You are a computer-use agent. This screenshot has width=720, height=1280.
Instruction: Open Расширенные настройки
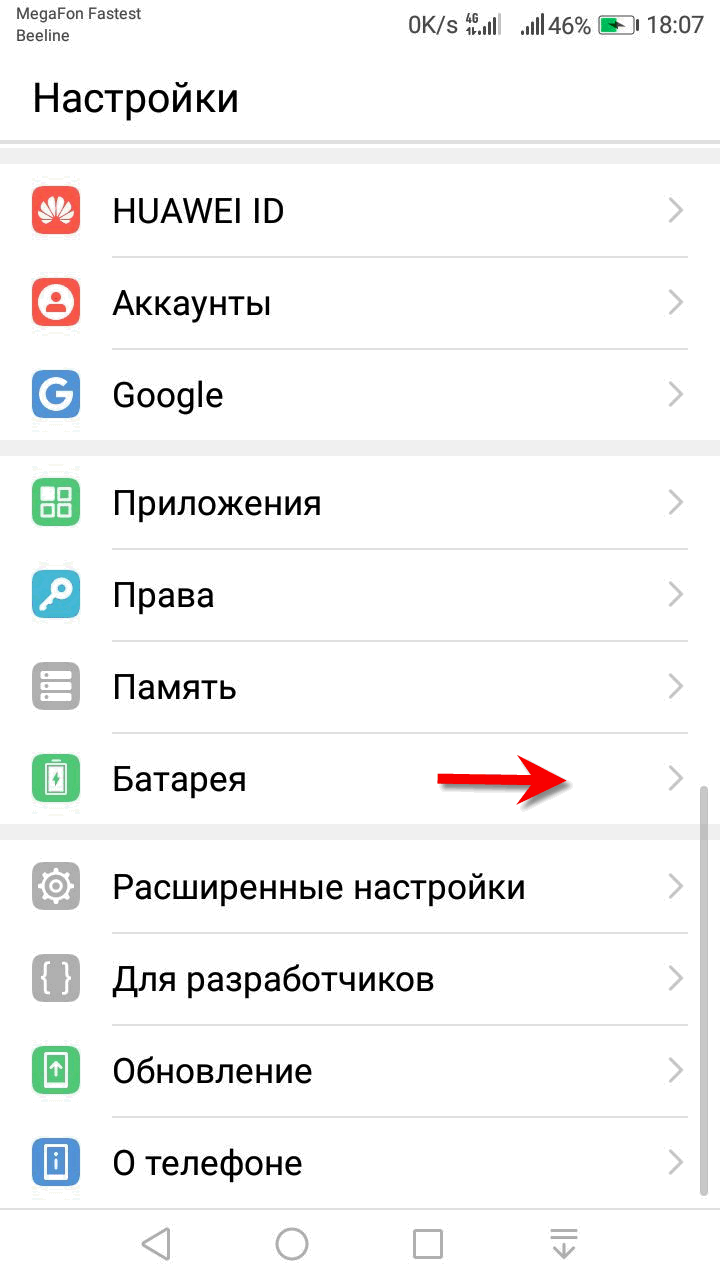(x=360, y=887)
